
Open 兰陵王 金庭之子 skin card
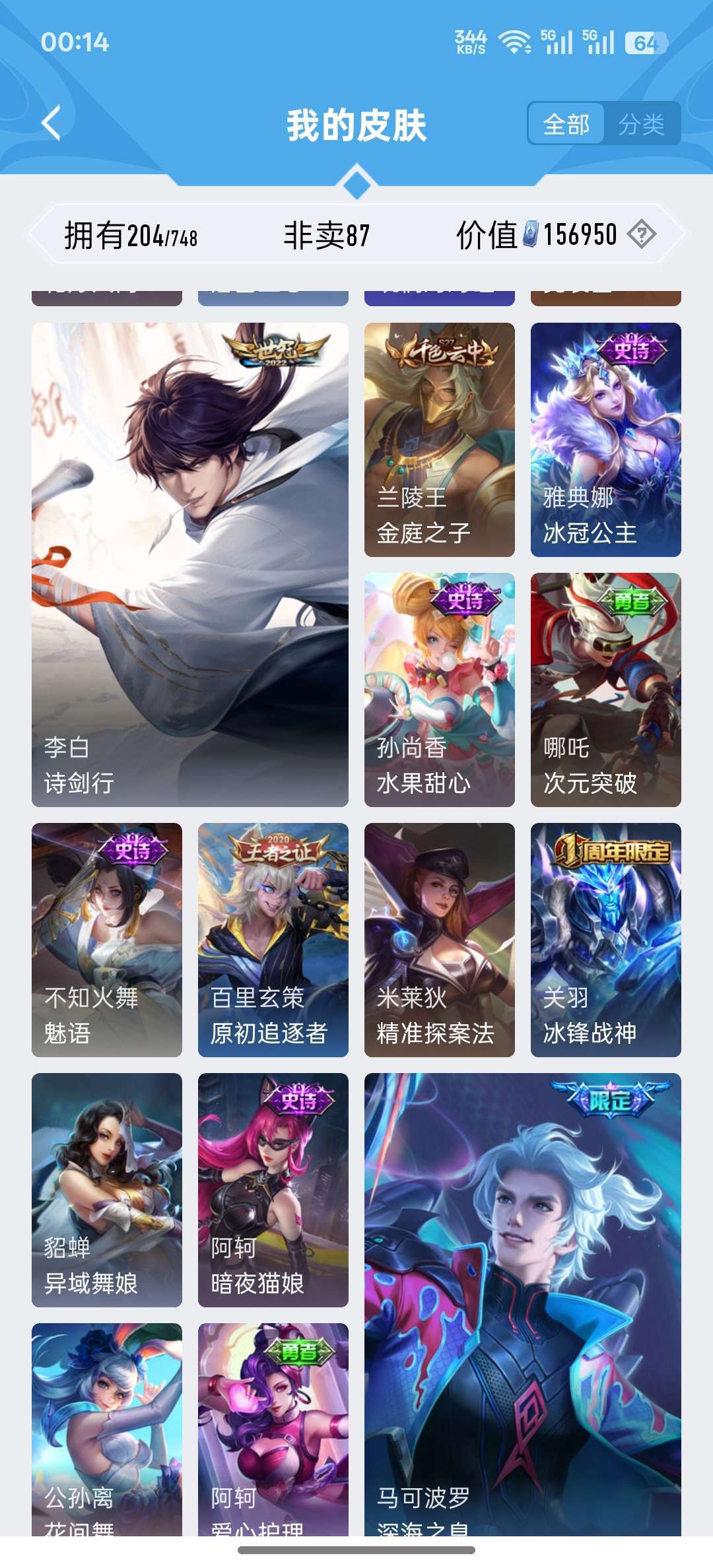point(439,440)
